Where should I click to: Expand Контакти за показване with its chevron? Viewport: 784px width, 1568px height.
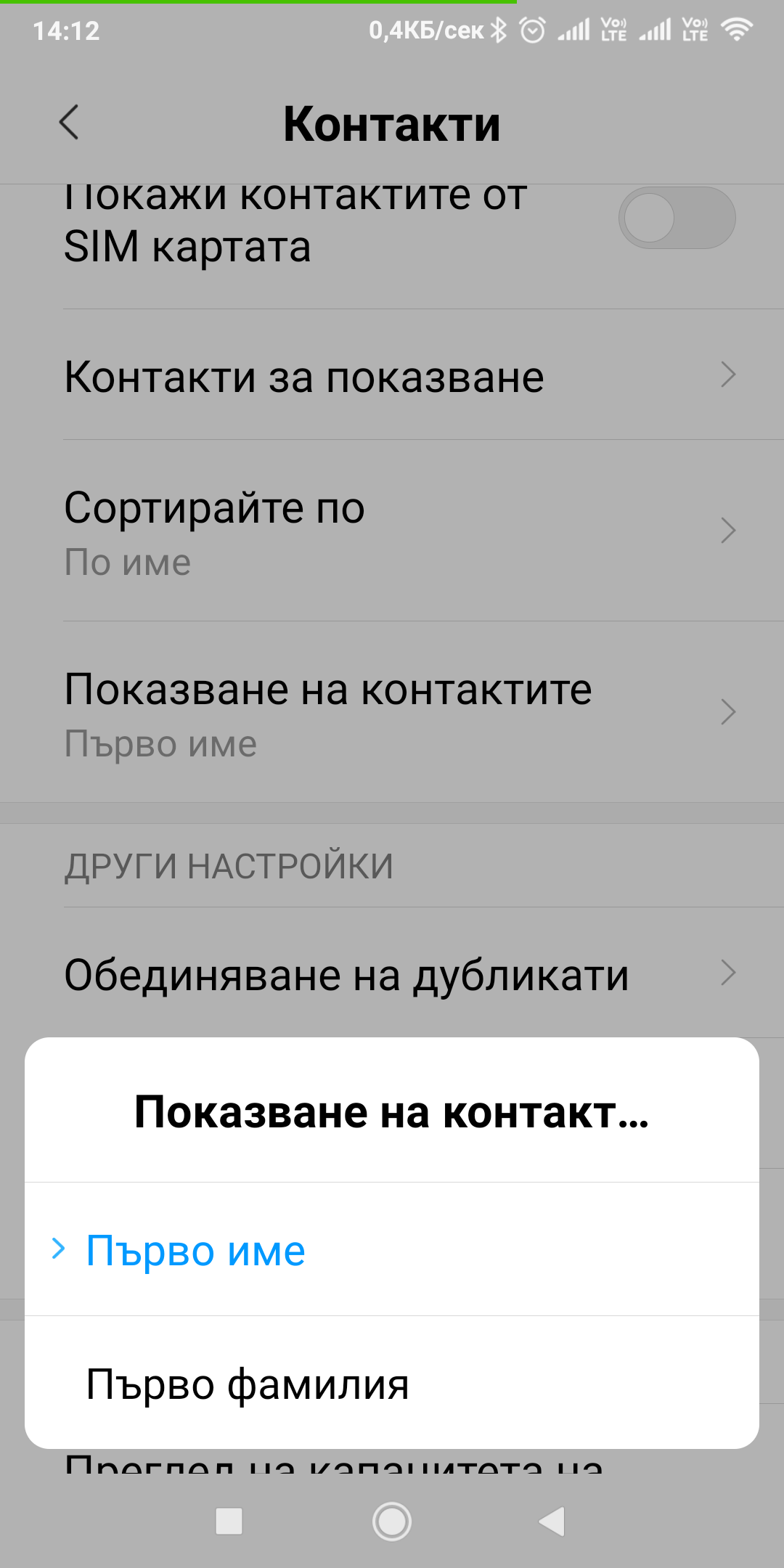729,375
